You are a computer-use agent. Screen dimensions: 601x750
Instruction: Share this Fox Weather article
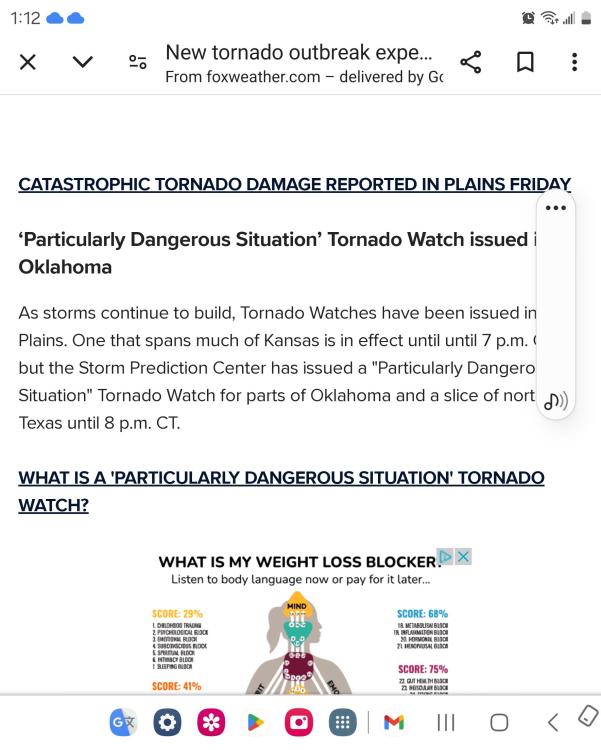(x=470, y=62)
